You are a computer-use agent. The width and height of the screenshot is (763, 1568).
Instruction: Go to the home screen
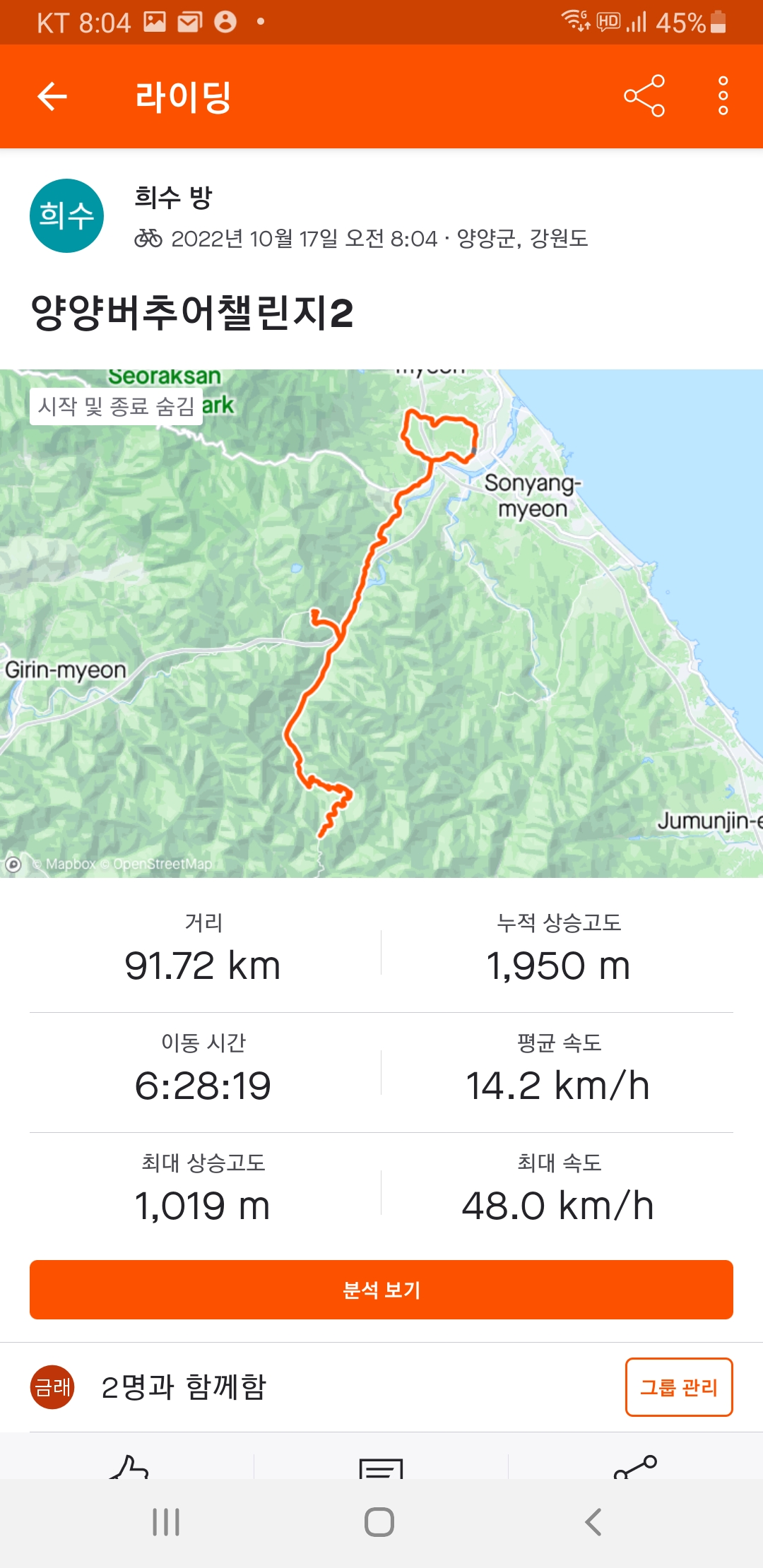(379, 1522)
